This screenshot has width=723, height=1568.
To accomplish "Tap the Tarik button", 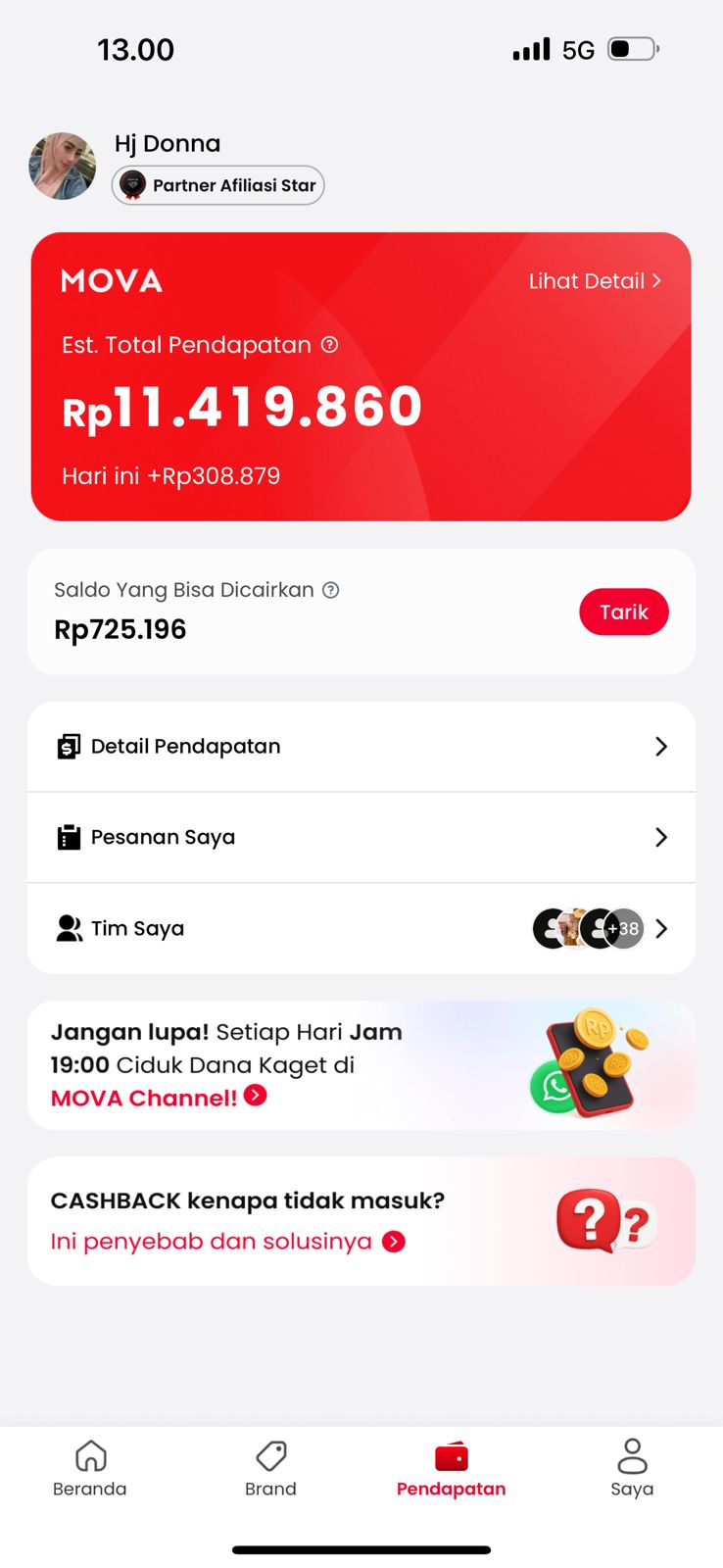I will point(623,612).
